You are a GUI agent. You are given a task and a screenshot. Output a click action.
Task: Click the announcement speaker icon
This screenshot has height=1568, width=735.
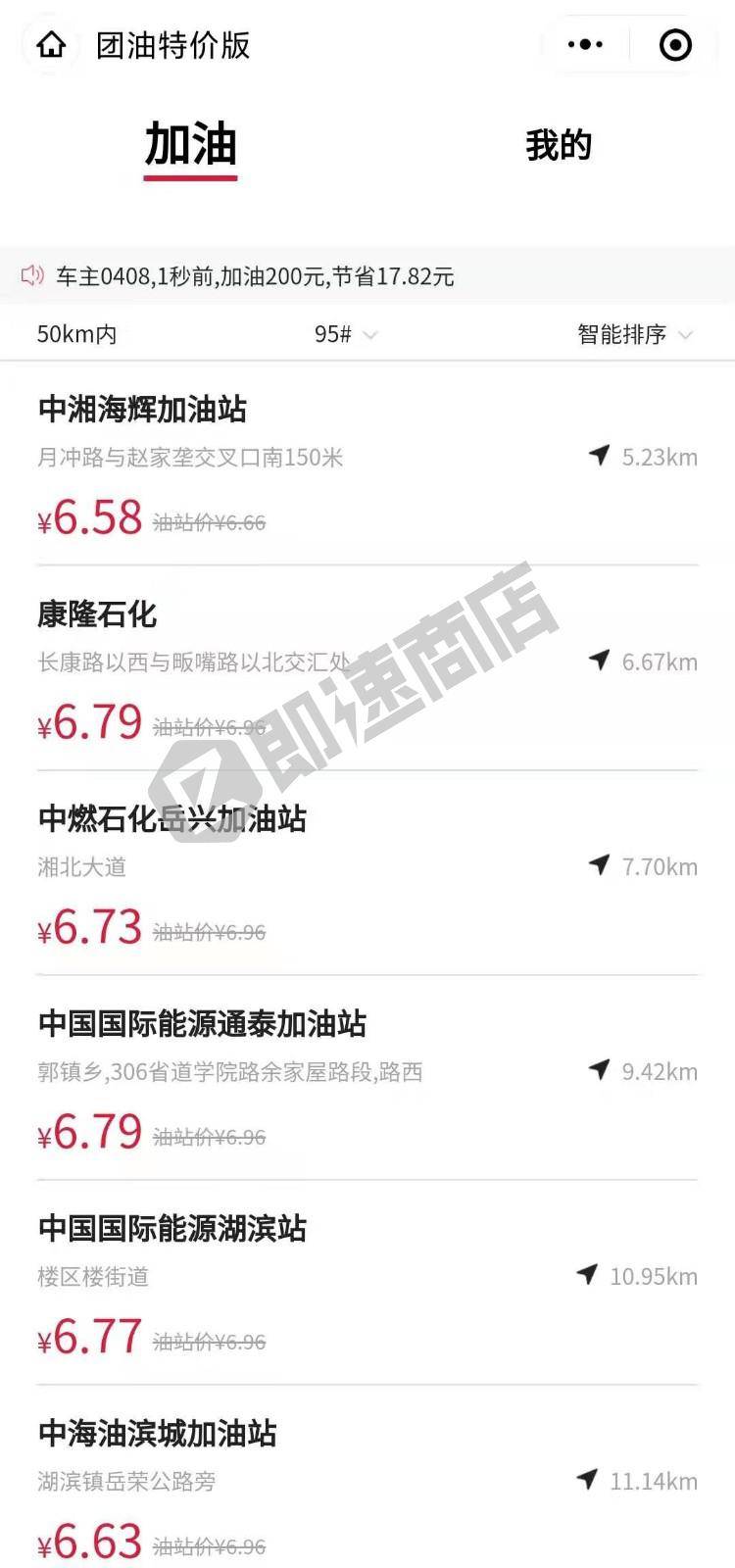tap(34, 277)
